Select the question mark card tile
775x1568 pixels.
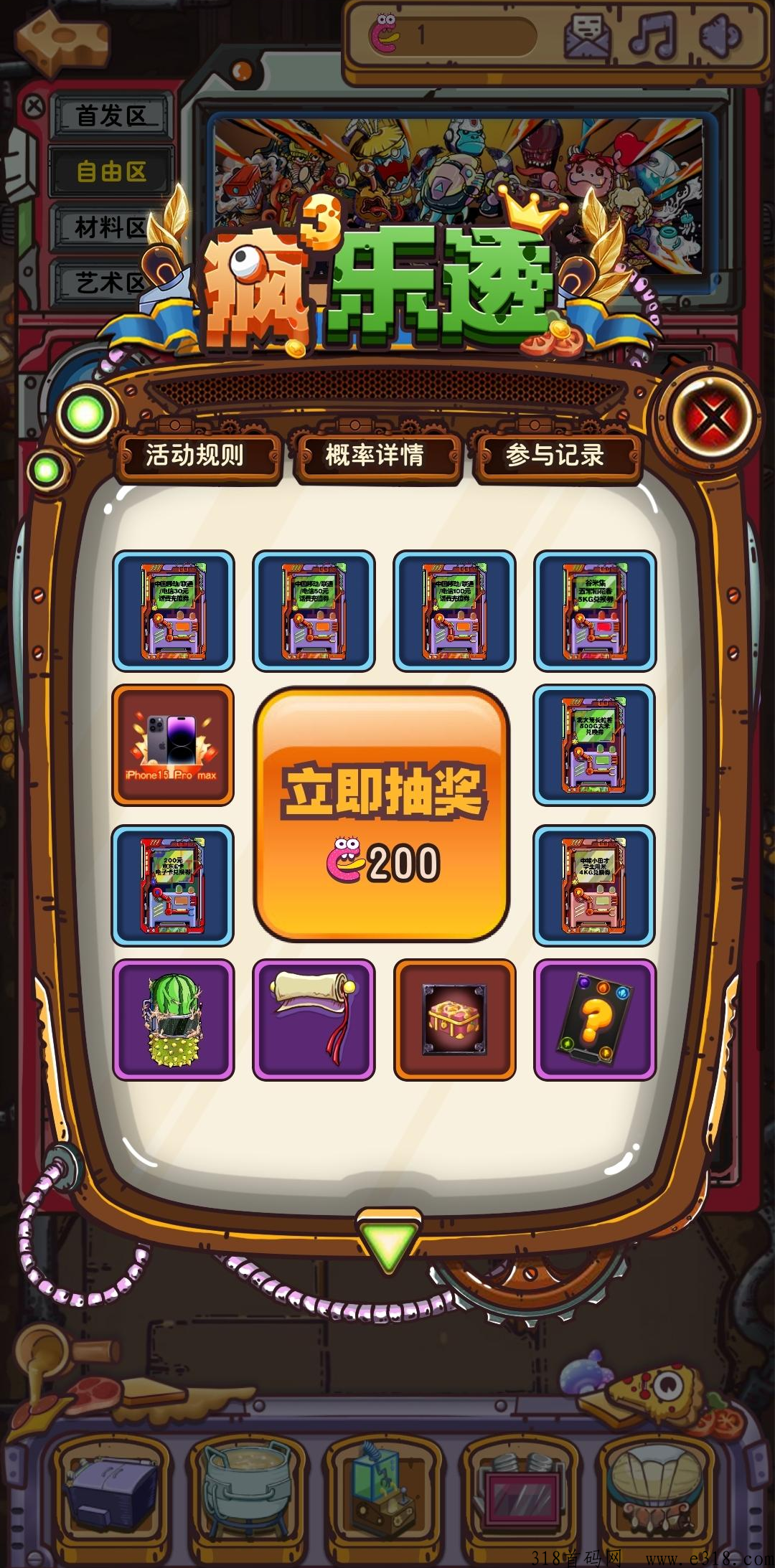[x=595, y=1019]
